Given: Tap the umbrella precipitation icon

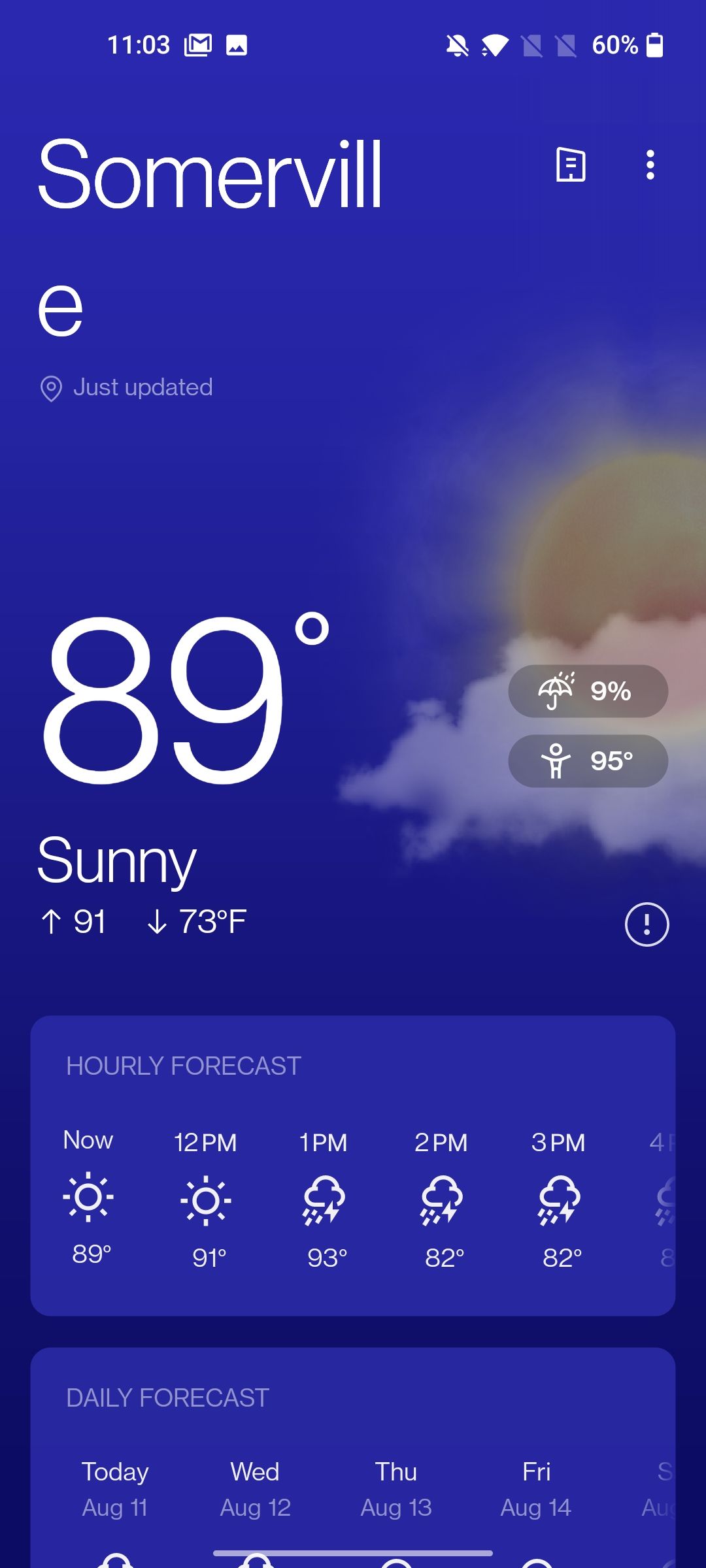Looking at the screenshot, I should 555,691.
